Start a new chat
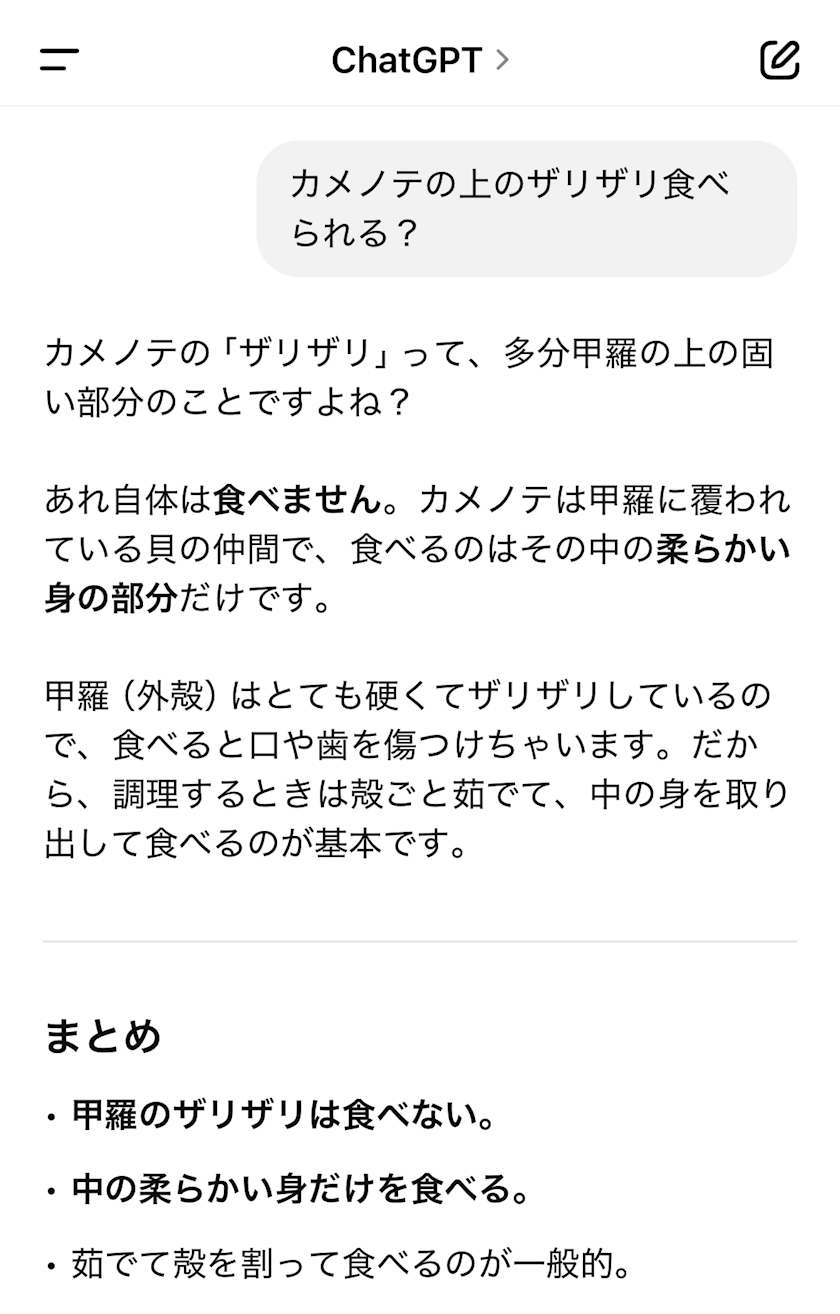 (x=779, y=60)
